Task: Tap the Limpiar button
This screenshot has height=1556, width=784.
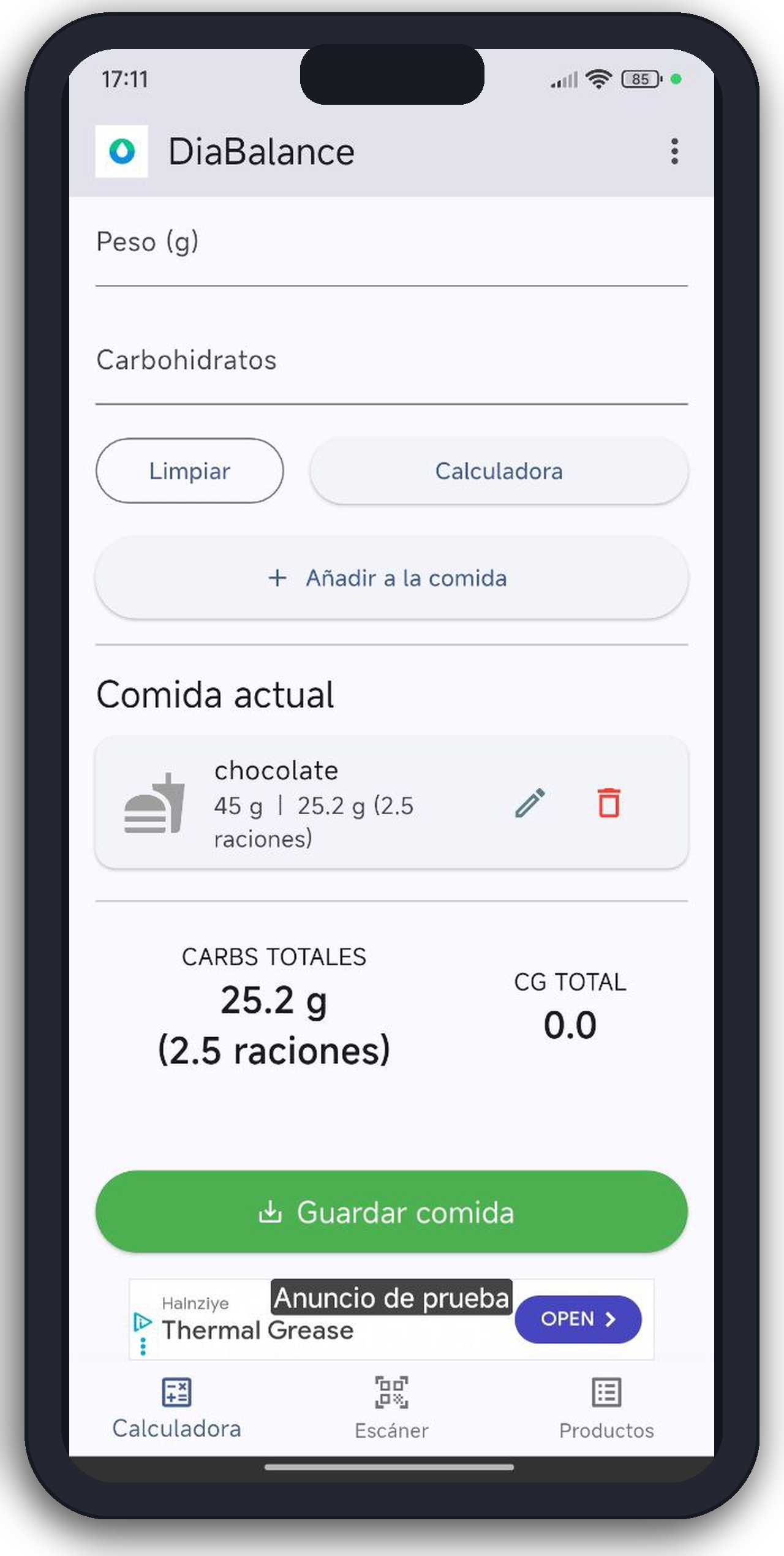Action: pyautogui.click(x=190, y=471)
